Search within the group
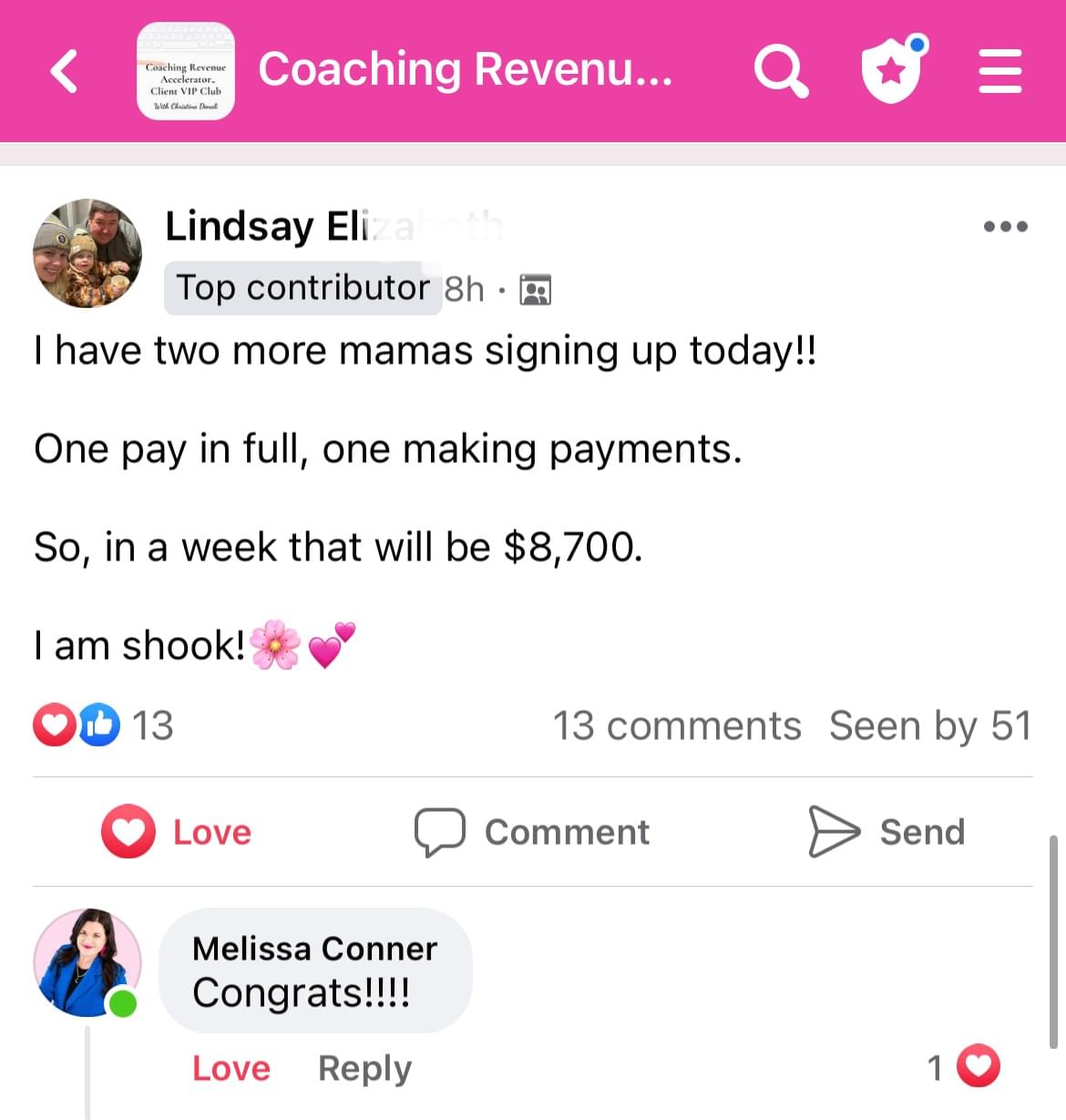1066x1120 pixels. click(781, 71)
